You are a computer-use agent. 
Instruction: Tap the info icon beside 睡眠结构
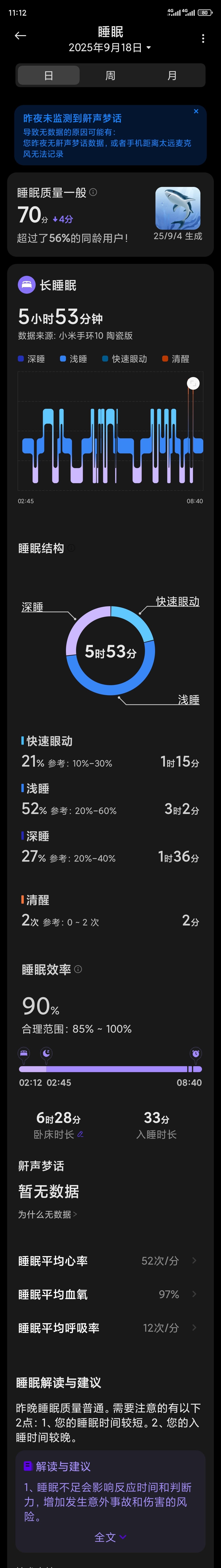tap(72, 548)
